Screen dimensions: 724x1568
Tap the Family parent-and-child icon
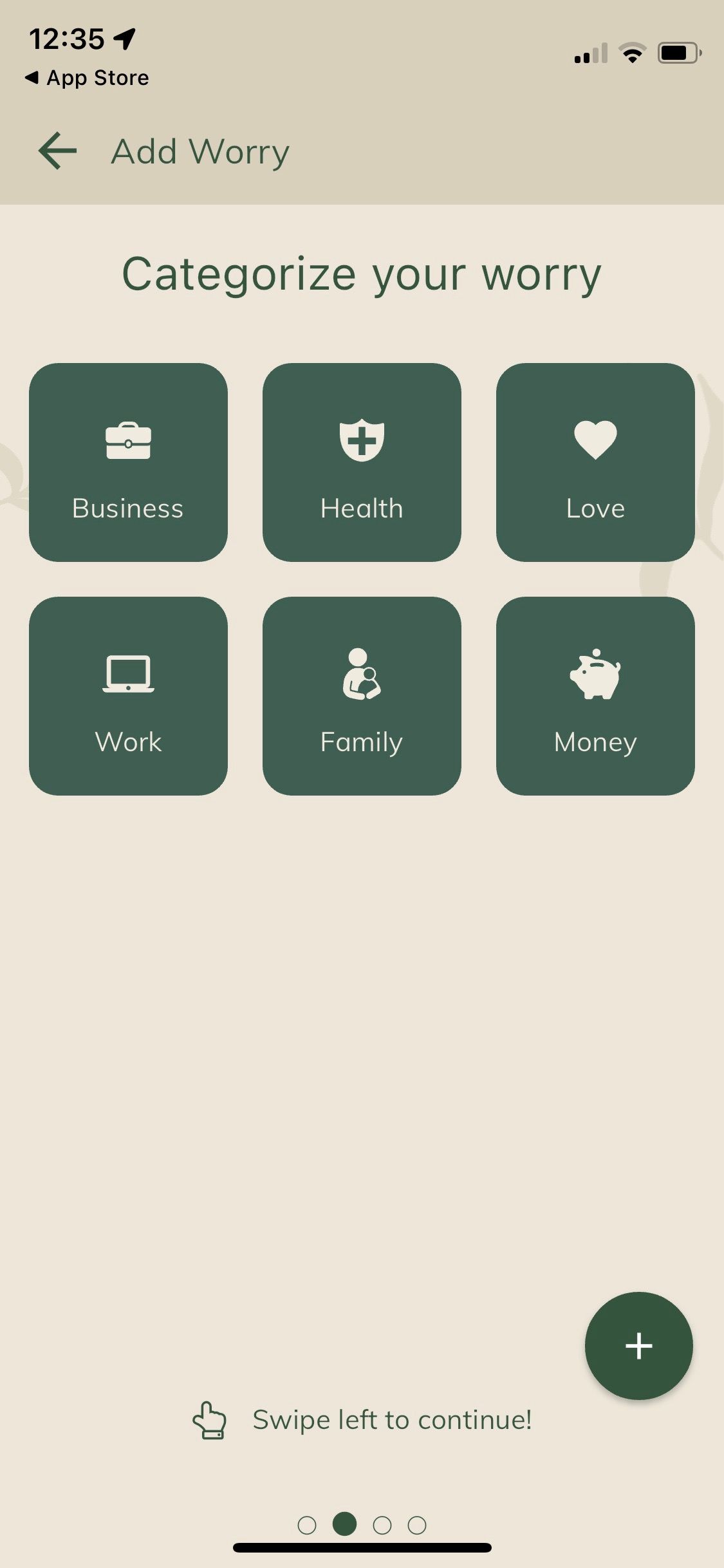[x=362, y=675]
